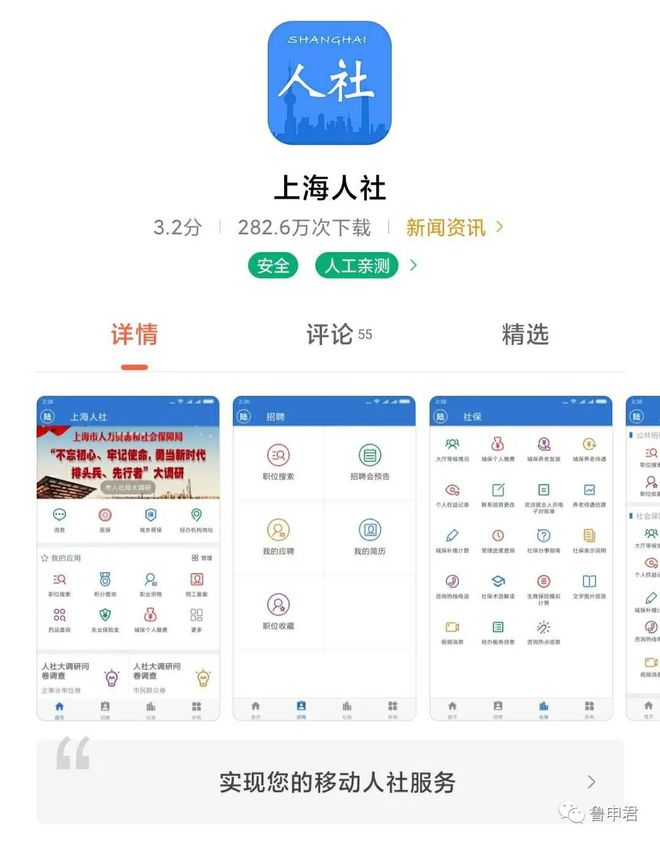This screenshot has height=843, width=660.
Task: Open the 招聘 screen preview
Action: (x=324, y=557)
